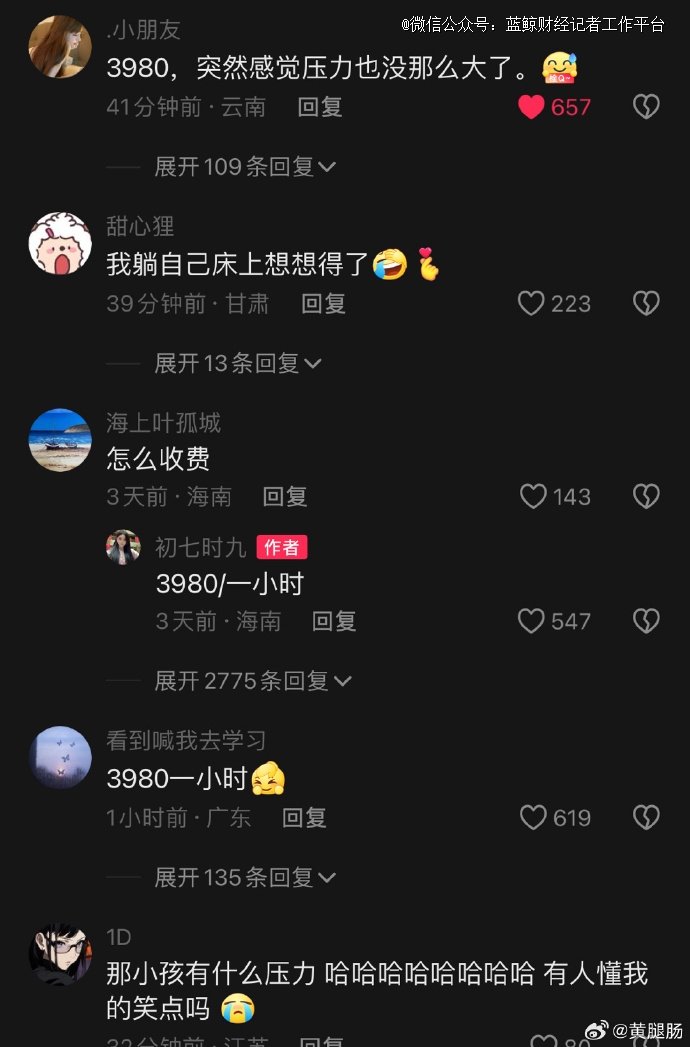Like author 初七时九's reply 3980/一小时

point(531,621)
